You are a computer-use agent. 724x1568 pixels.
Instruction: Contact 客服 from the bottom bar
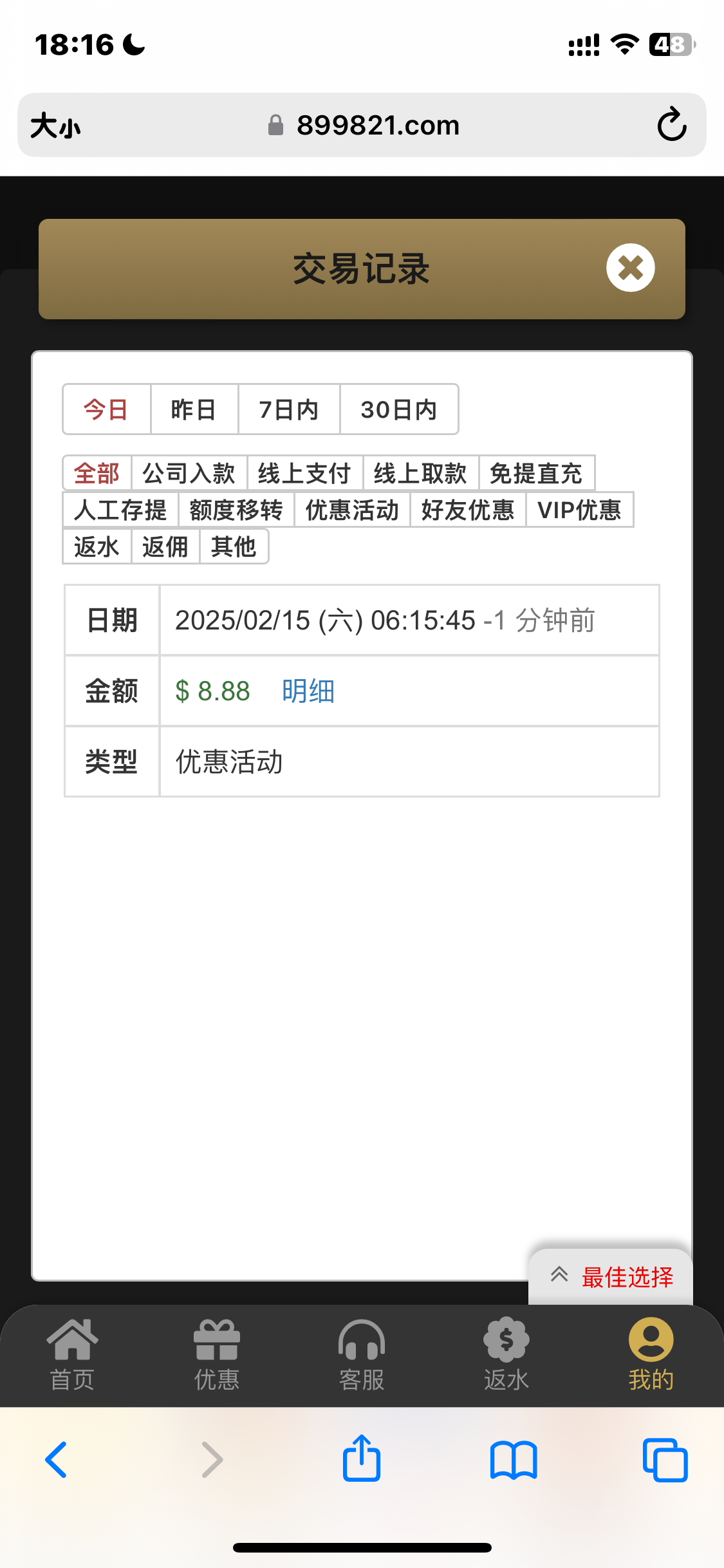(x=362, y=1354)
